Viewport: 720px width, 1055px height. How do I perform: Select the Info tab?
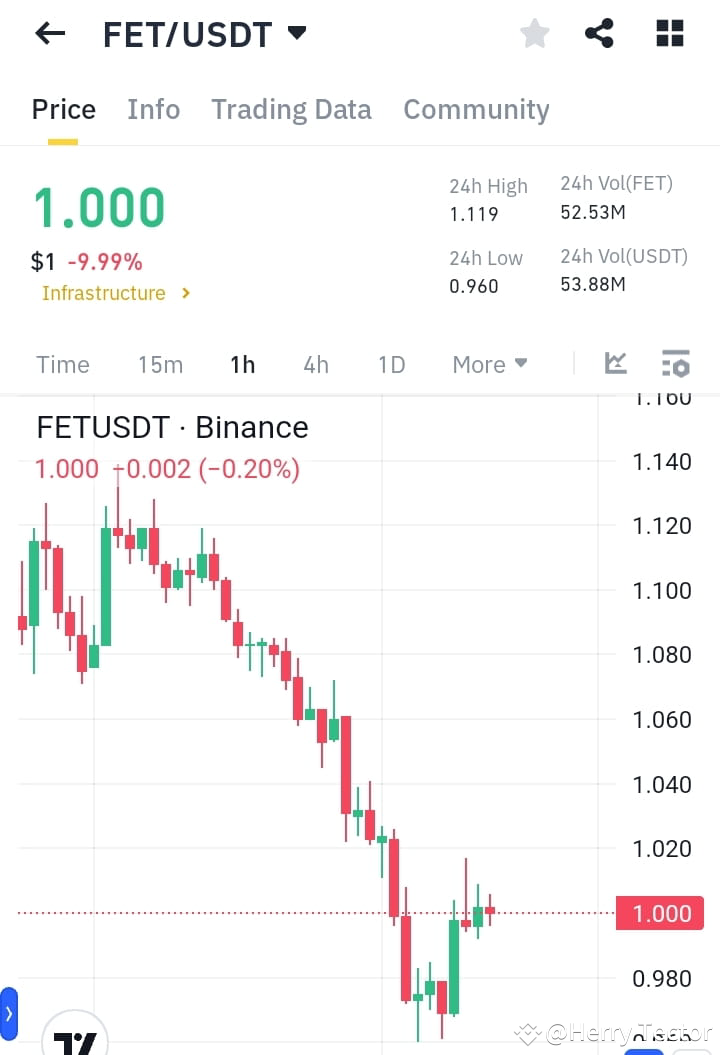point(153,109)
